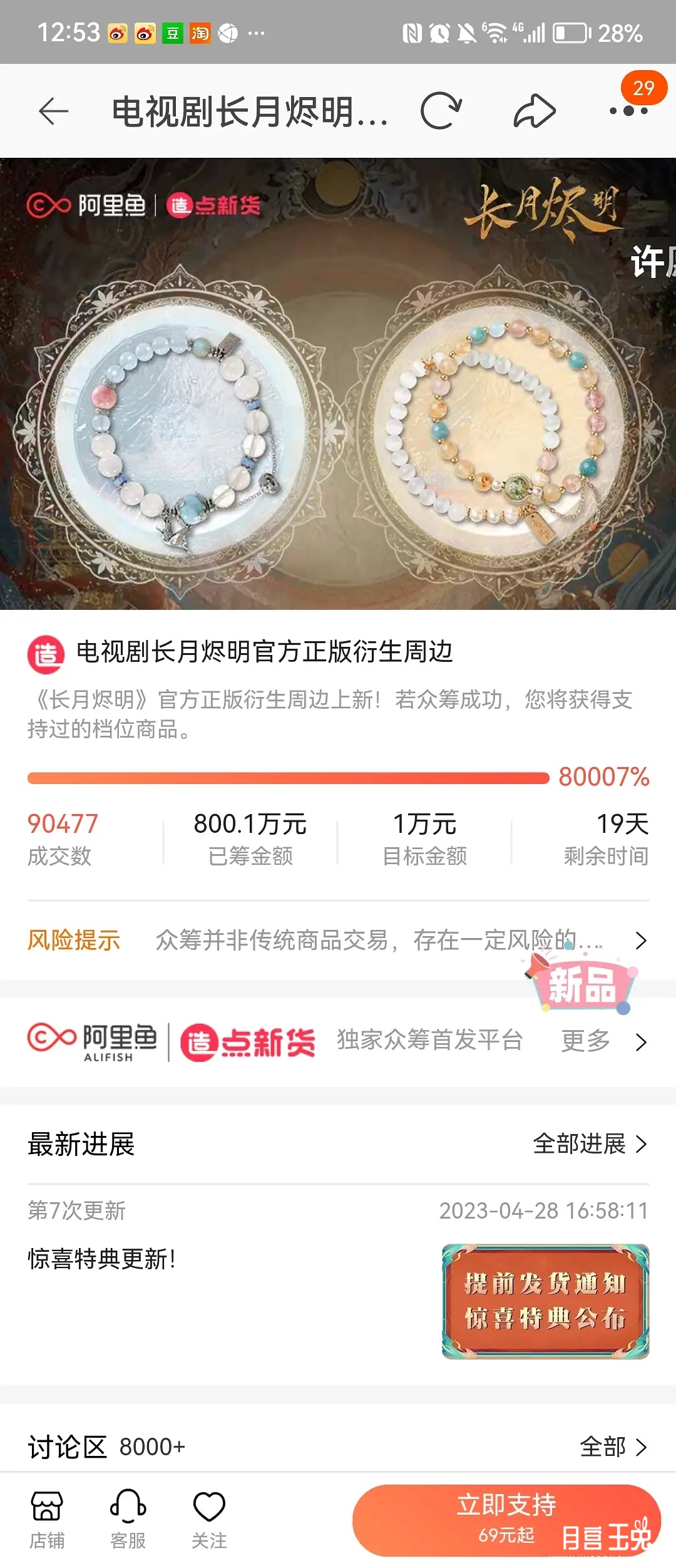Refresh the crowdfunding page
The height and width of the screenshot is (1568, 676).
(x=440, y=111)
